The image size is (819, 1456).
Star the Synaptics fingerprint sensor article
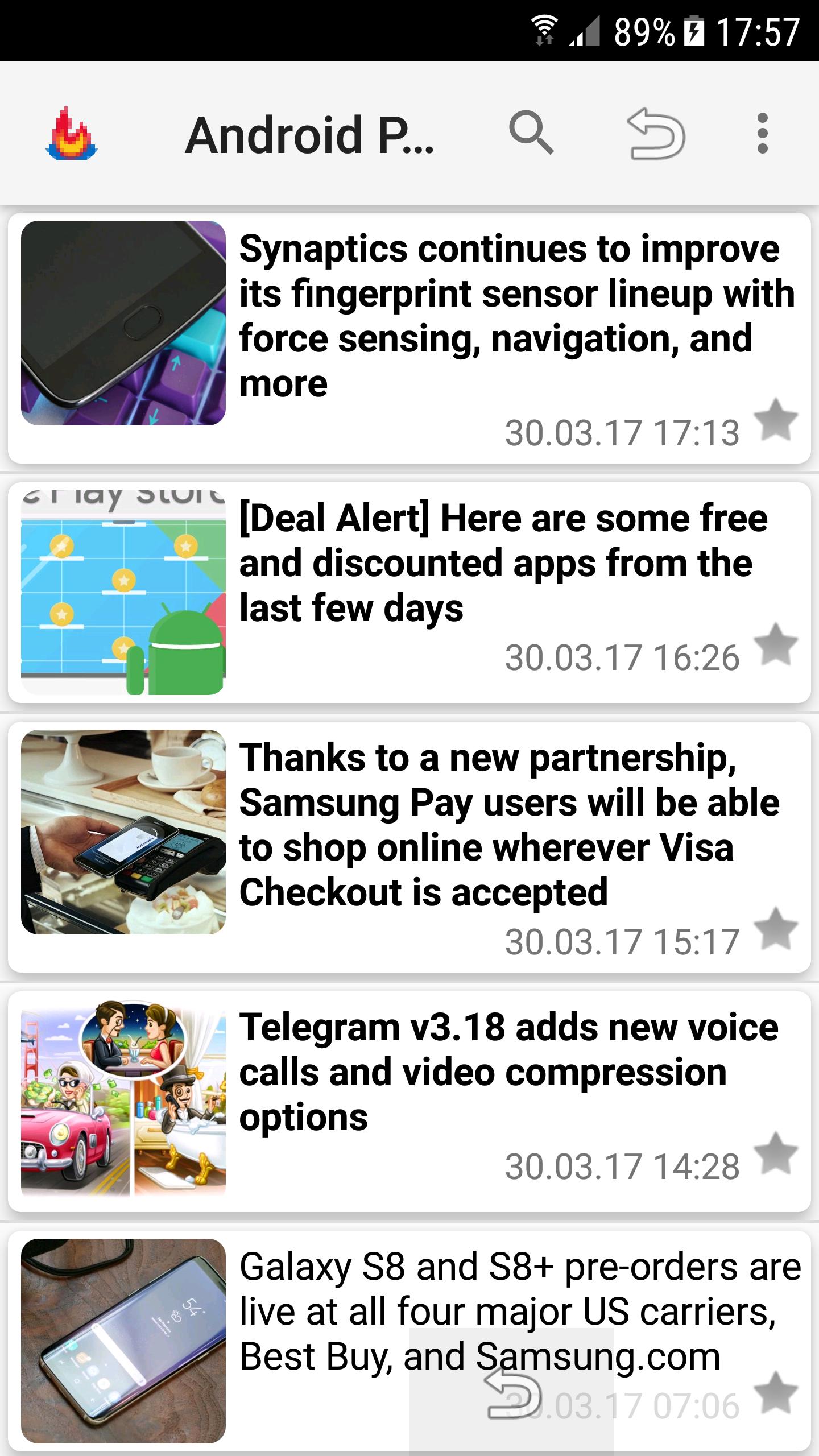pyautogui.click(x=776, y=420)
